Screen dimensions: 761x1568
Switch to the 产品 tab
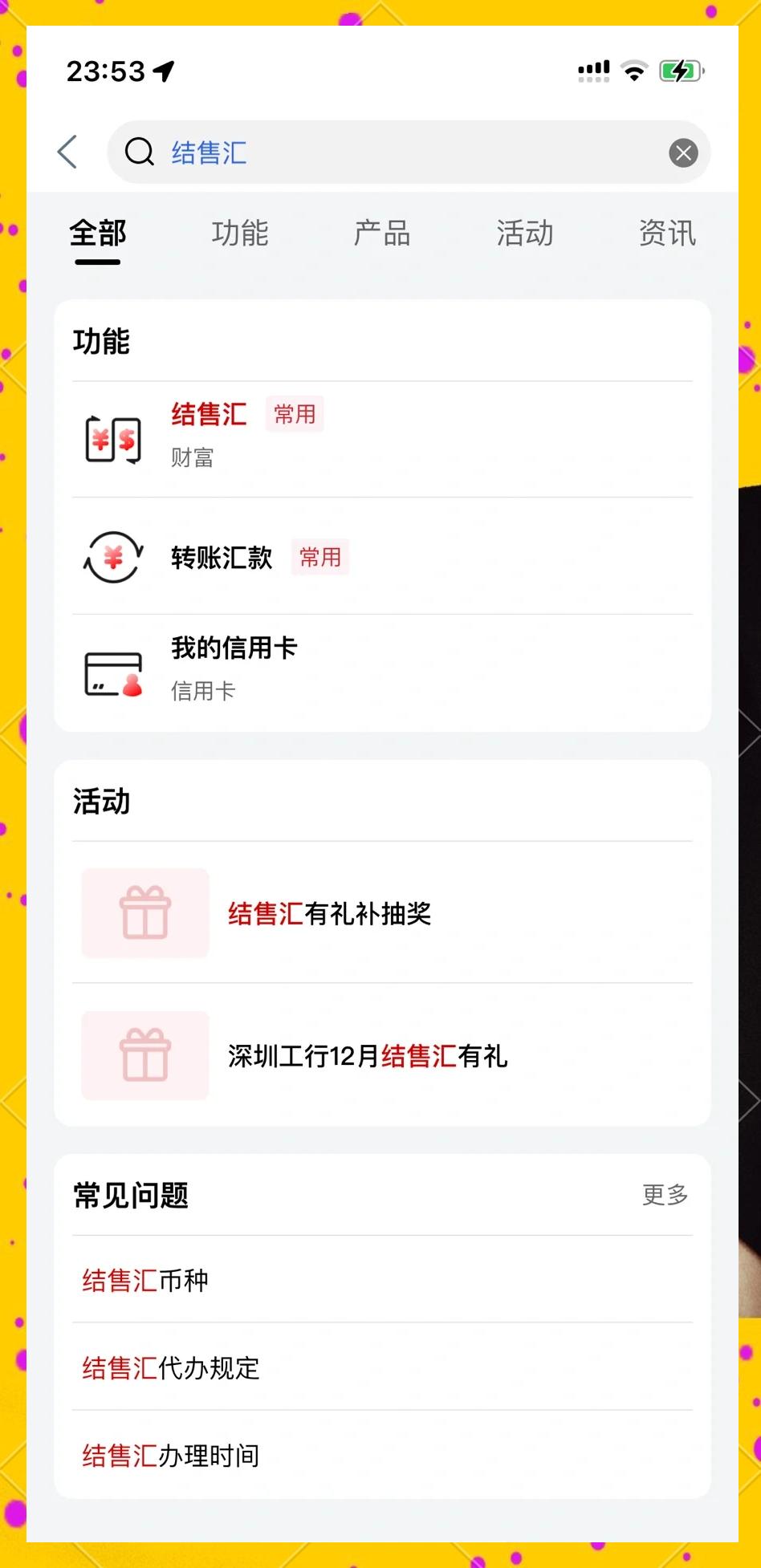(x=382, y=234)
